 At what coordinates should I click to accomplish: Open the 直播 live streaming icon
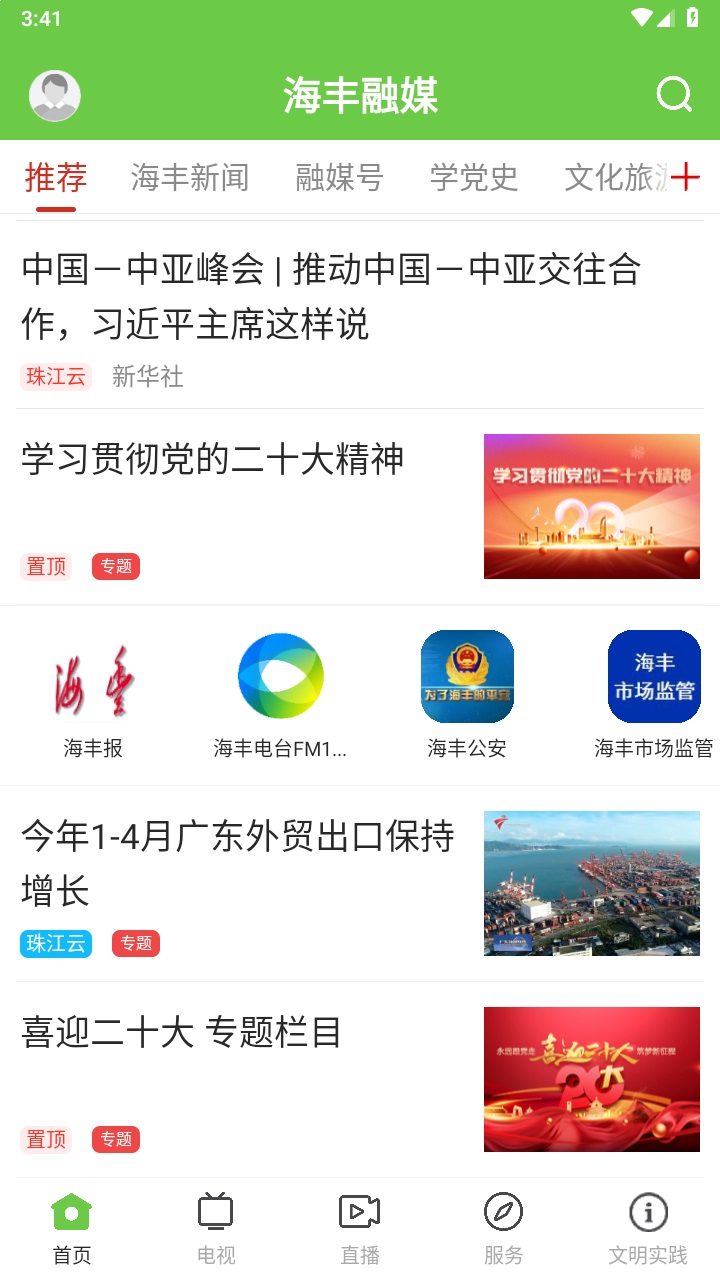(x=358, y=1213)
